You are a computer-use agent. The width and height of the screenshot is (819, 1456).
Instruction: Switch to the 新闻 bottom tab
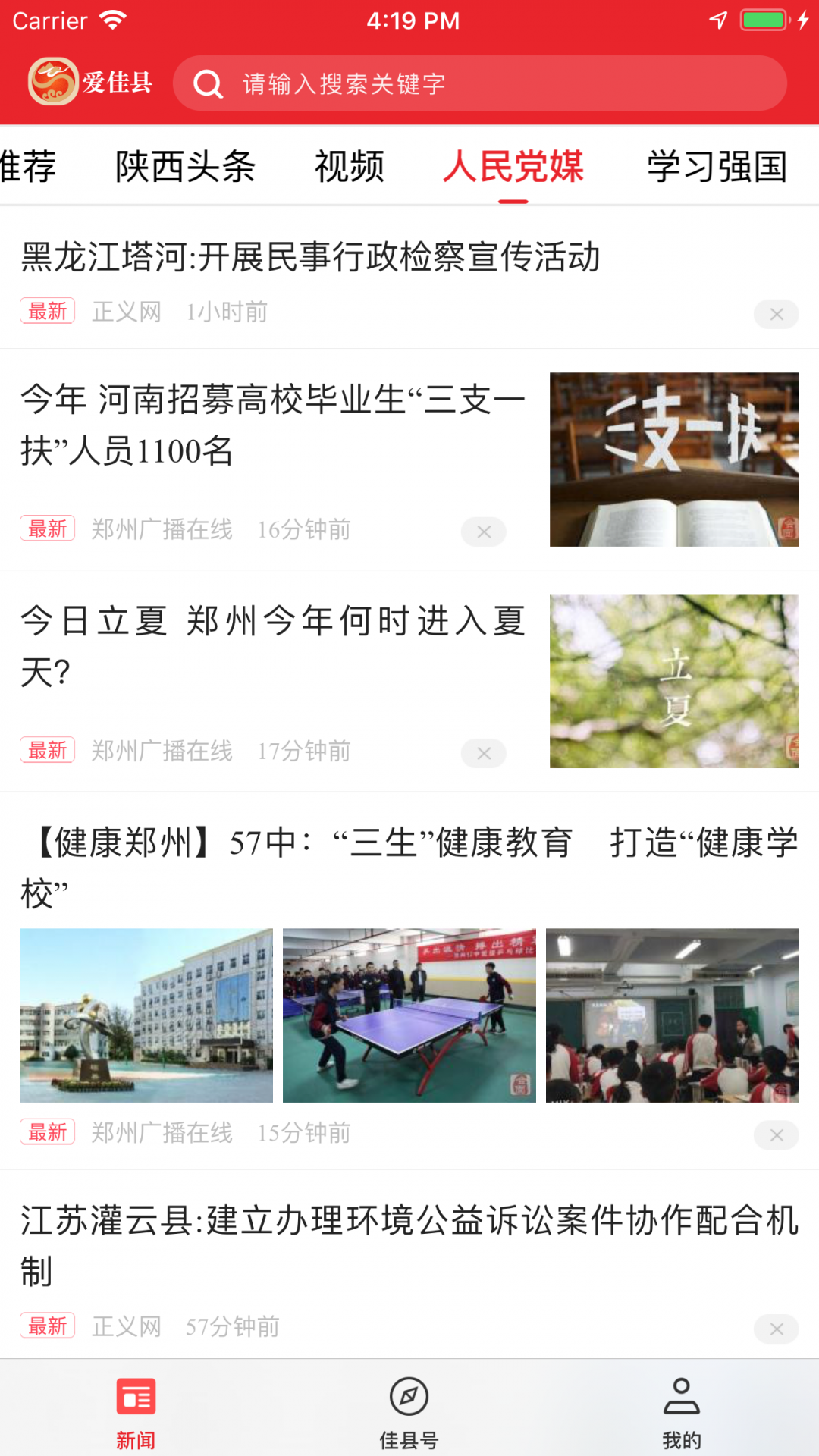(x=136, y=1412)
